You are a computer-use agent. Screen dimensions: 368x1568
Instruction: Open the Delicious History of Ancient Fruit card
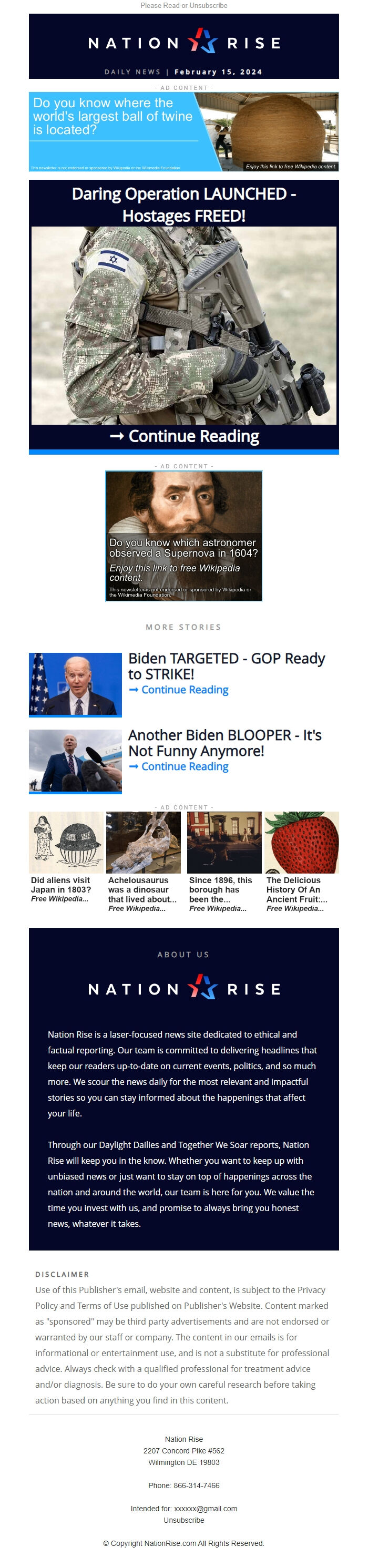302,862
